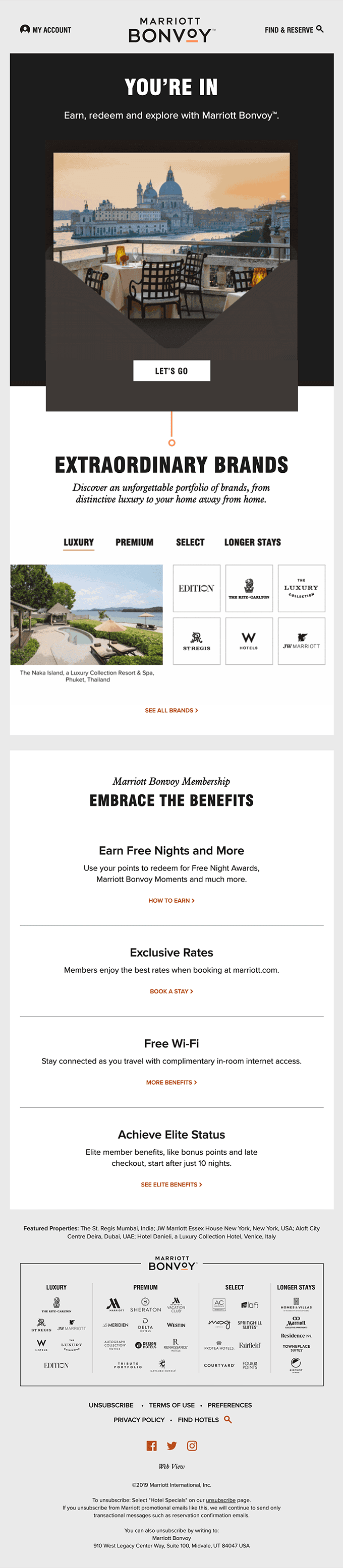This screenshot has height=1568, width=343.
Task: Switch to the Select brands tab
Action: [190, 542]
